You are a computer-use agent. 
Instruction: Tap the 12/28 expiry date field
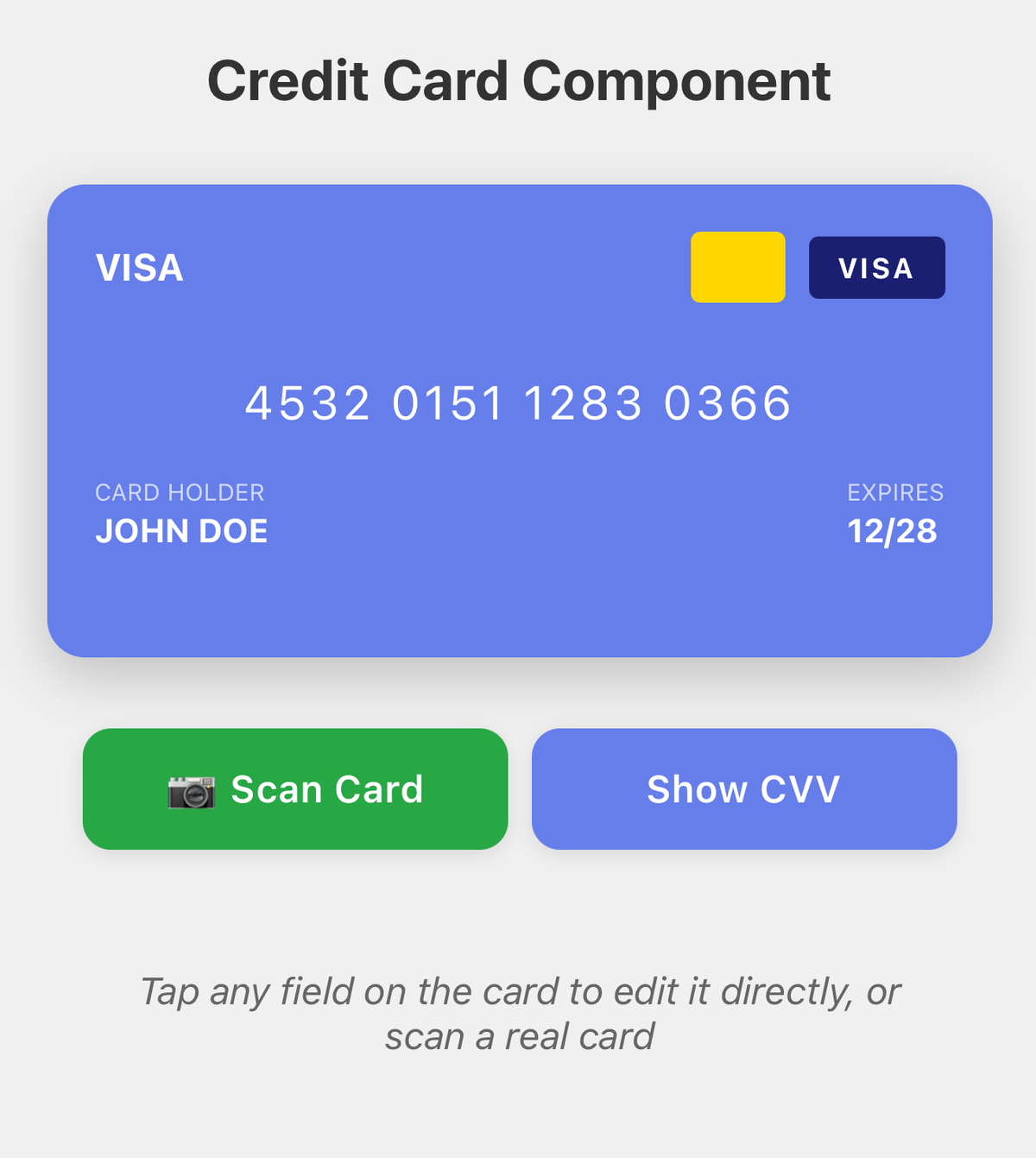pyautogui.click(x=893, y=531)
